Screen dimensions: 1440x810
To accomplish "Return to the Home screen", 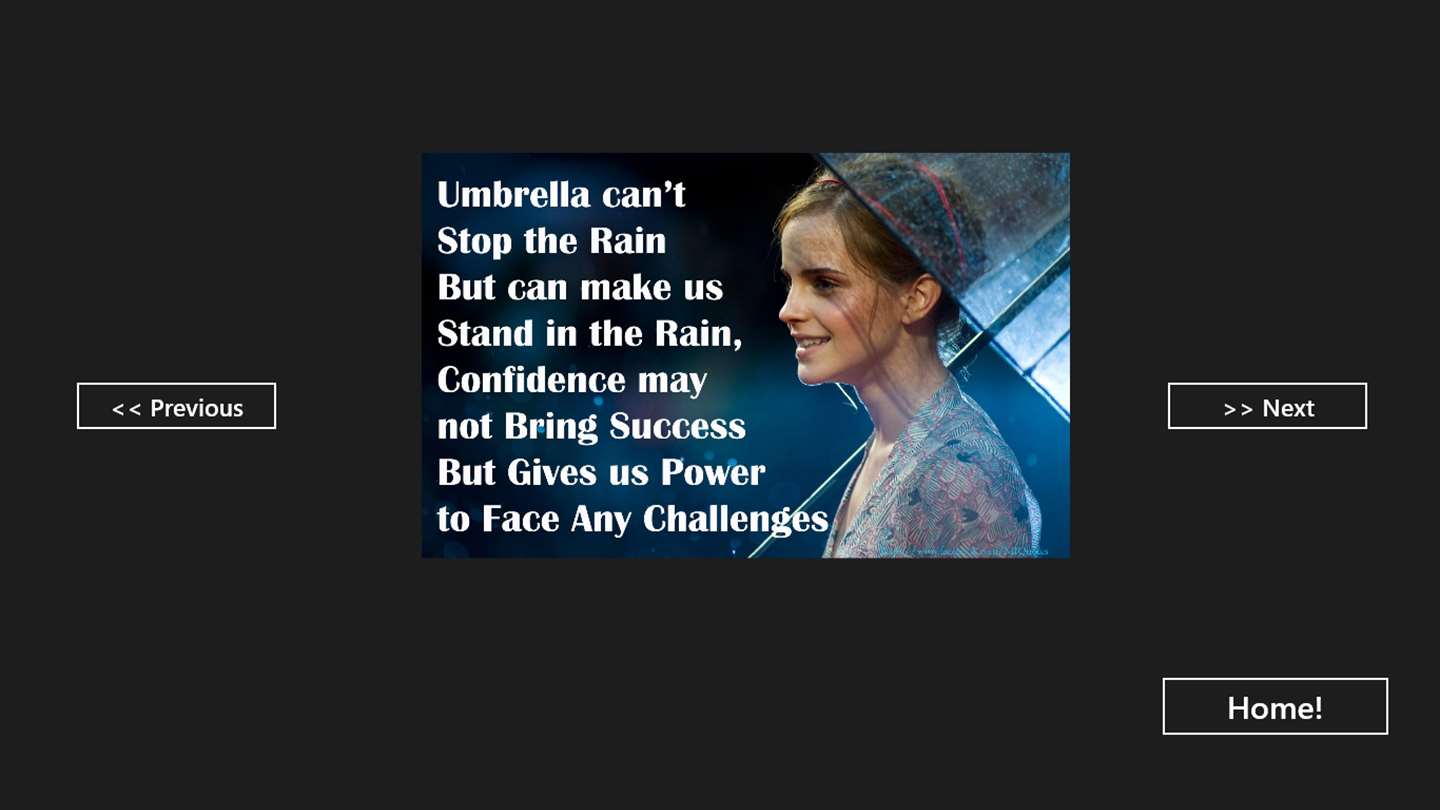I will [x=1275, y=707].
